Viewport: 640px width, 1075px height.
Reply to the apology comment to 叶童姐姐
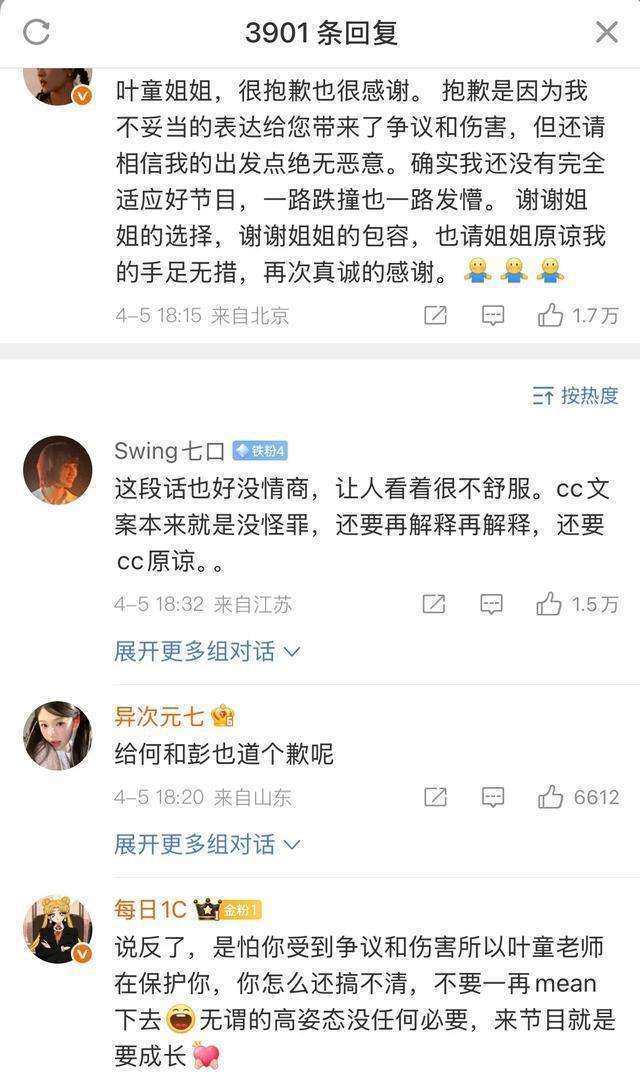pos(492,316)
